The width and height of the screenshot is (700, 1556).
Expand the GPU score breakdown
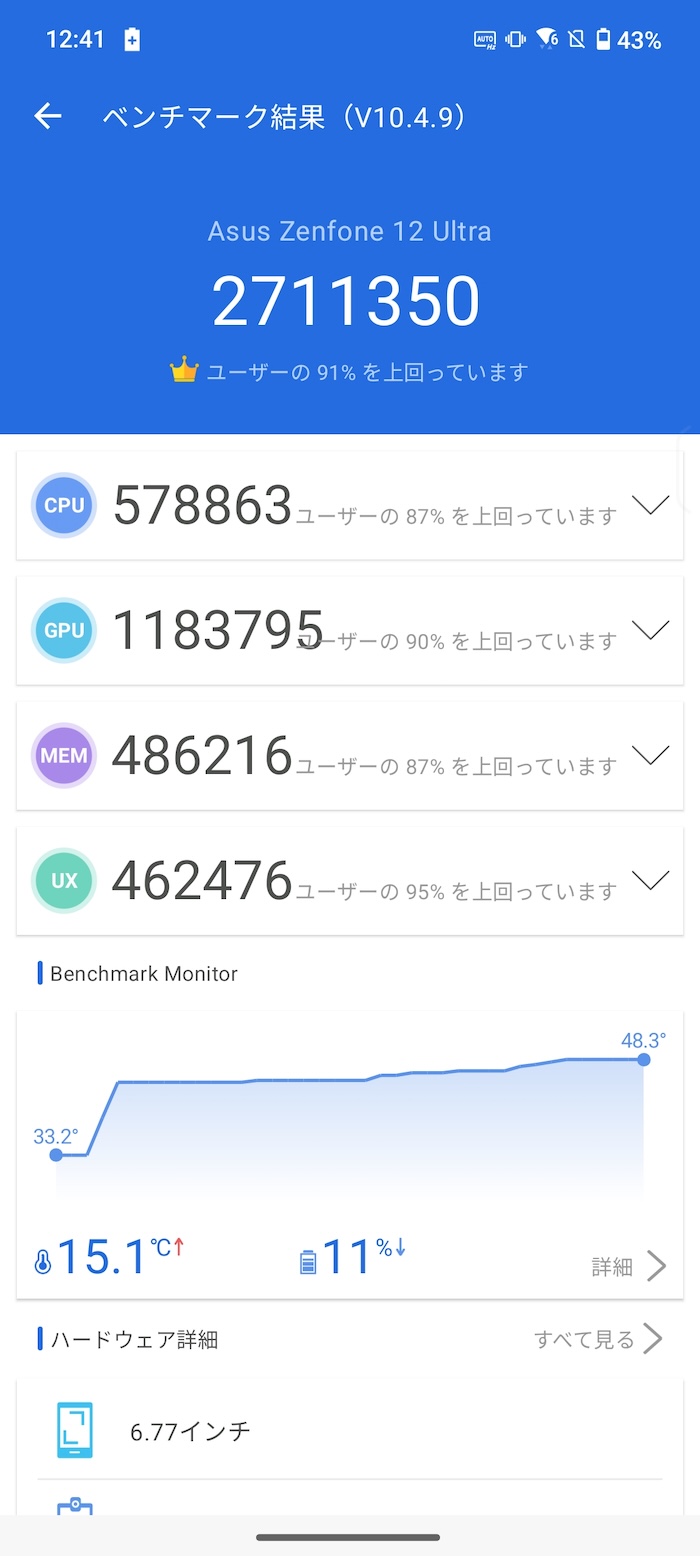651,630
